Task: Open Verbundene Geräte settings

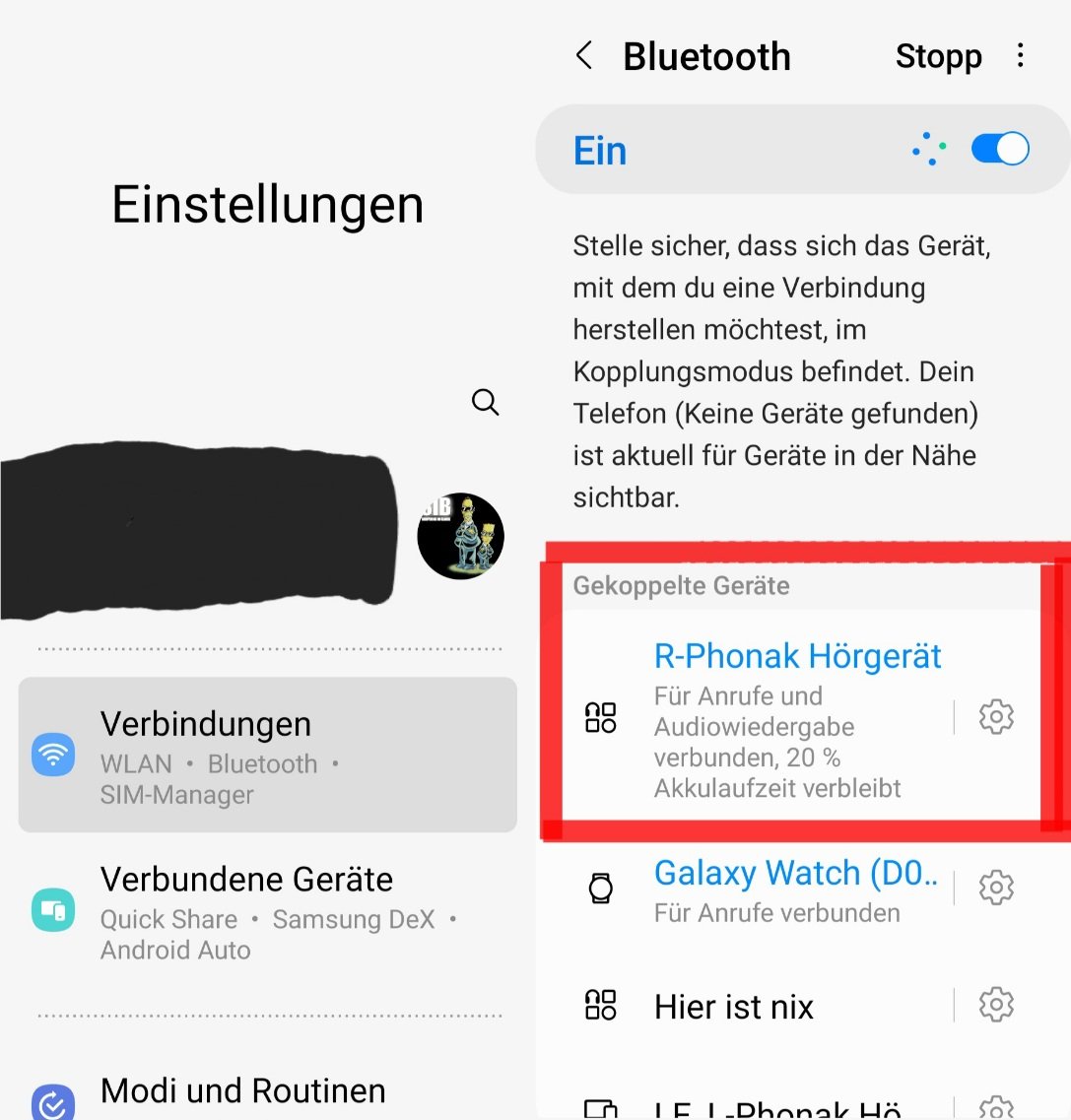Action: [x=267, y=911]
